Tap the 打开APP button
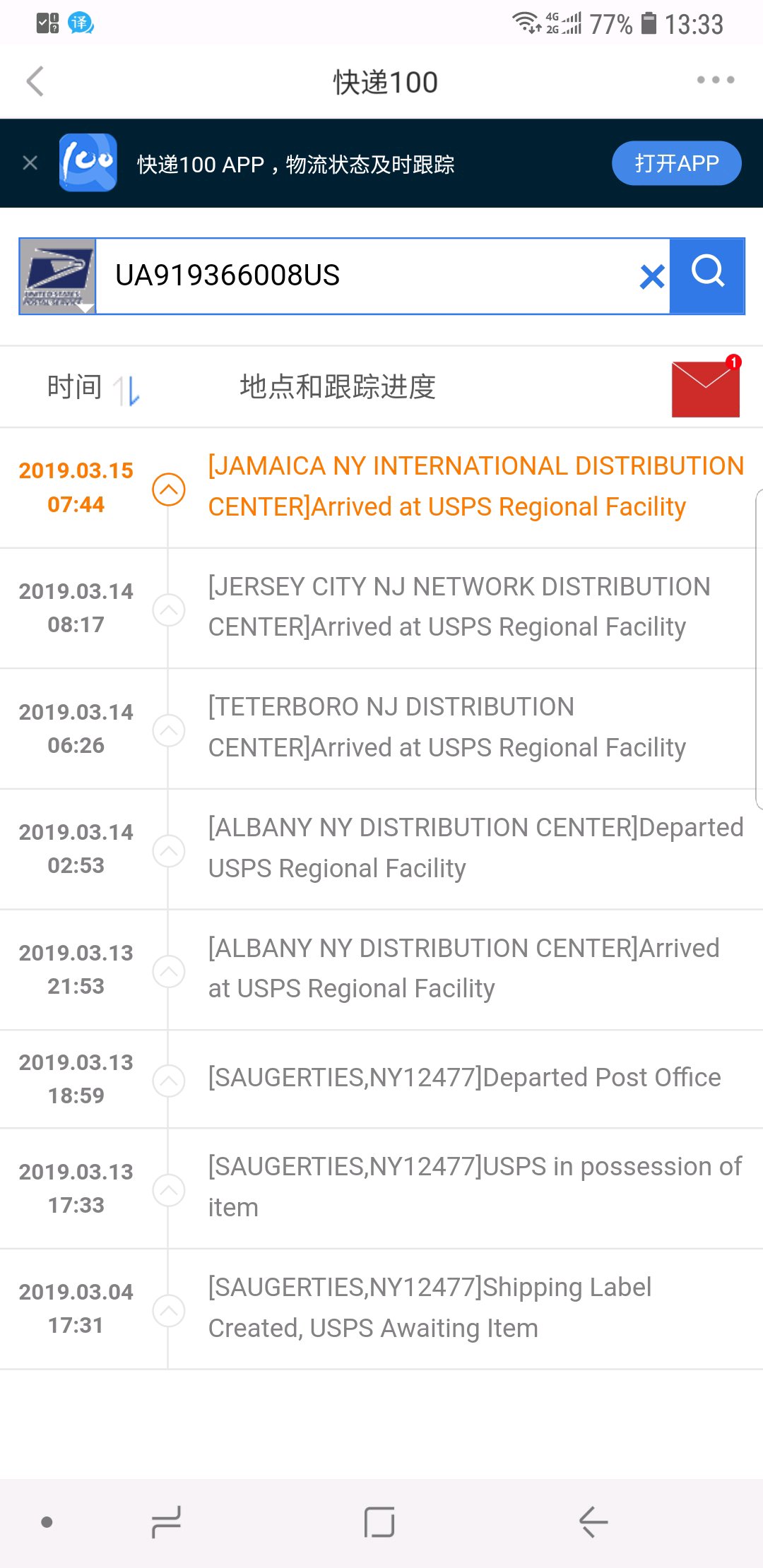This screenshot has width=763, height=1568. pos(676,163)
